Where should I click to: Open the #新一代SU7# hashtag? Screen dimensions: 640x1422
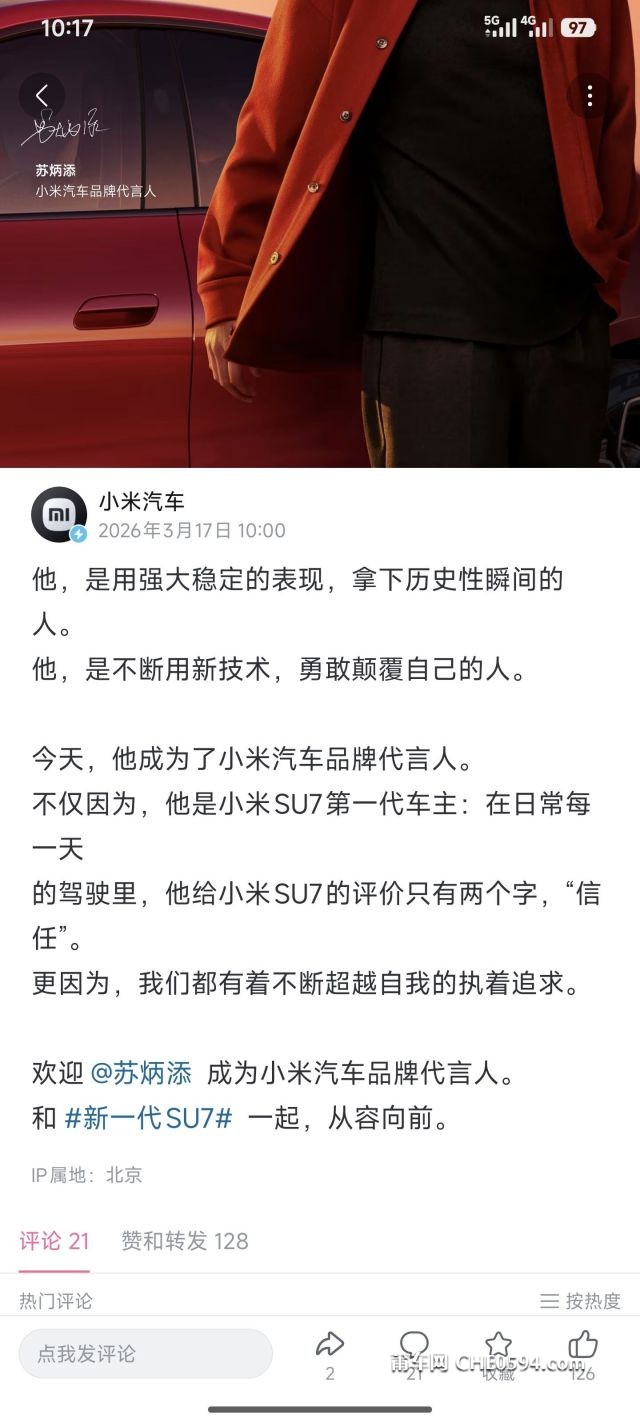(148, 1118)
